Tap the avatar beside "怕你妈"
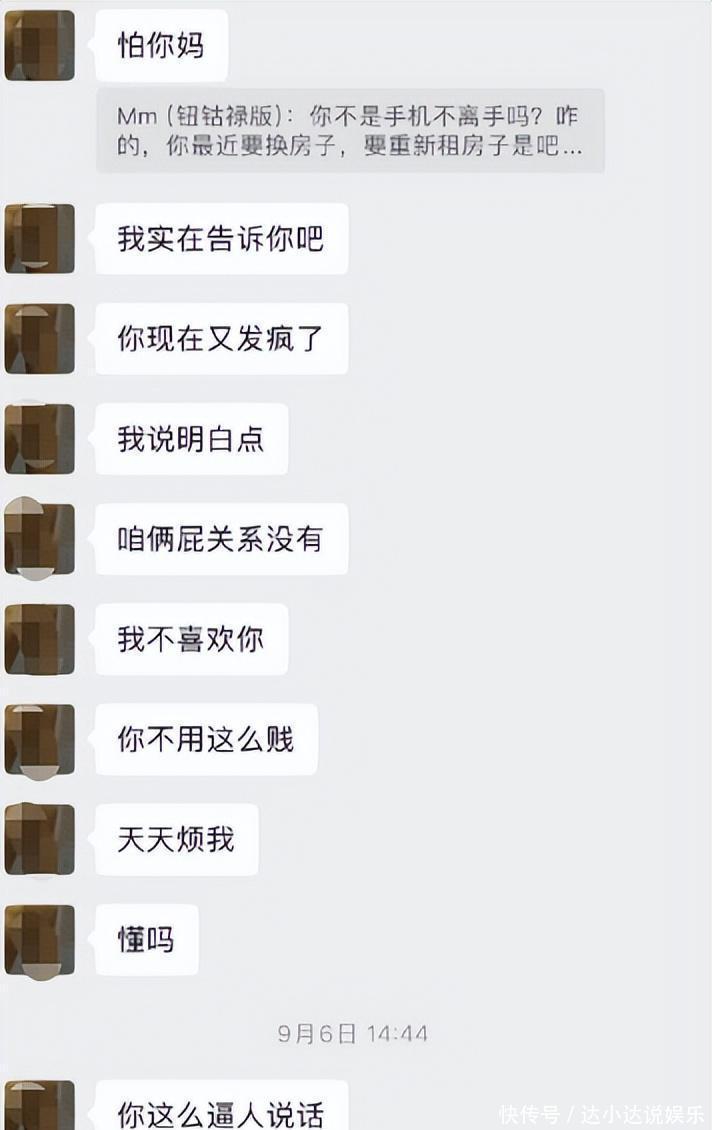712x1130 pixels. 40,46
